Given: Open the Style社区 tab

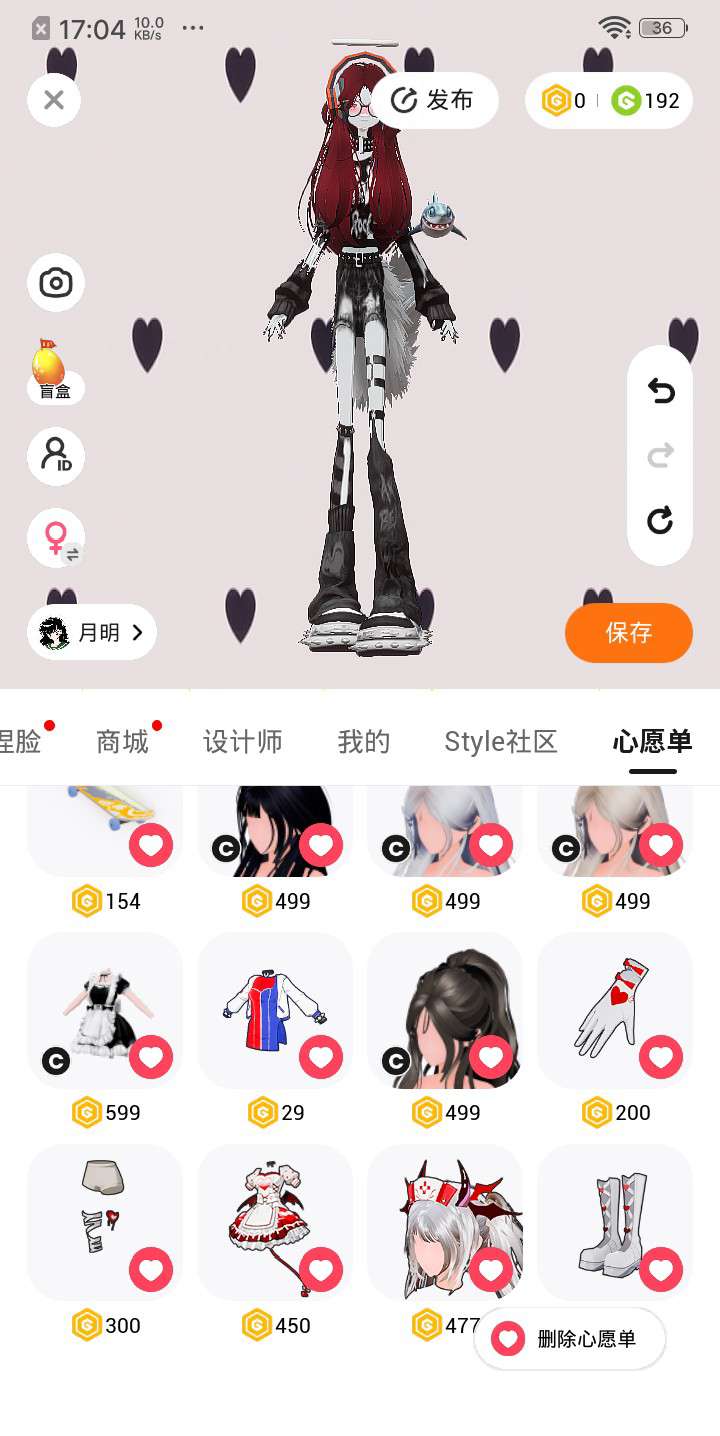Looking at the screenshot, I should pyautogui.click(x=500, y=741).
